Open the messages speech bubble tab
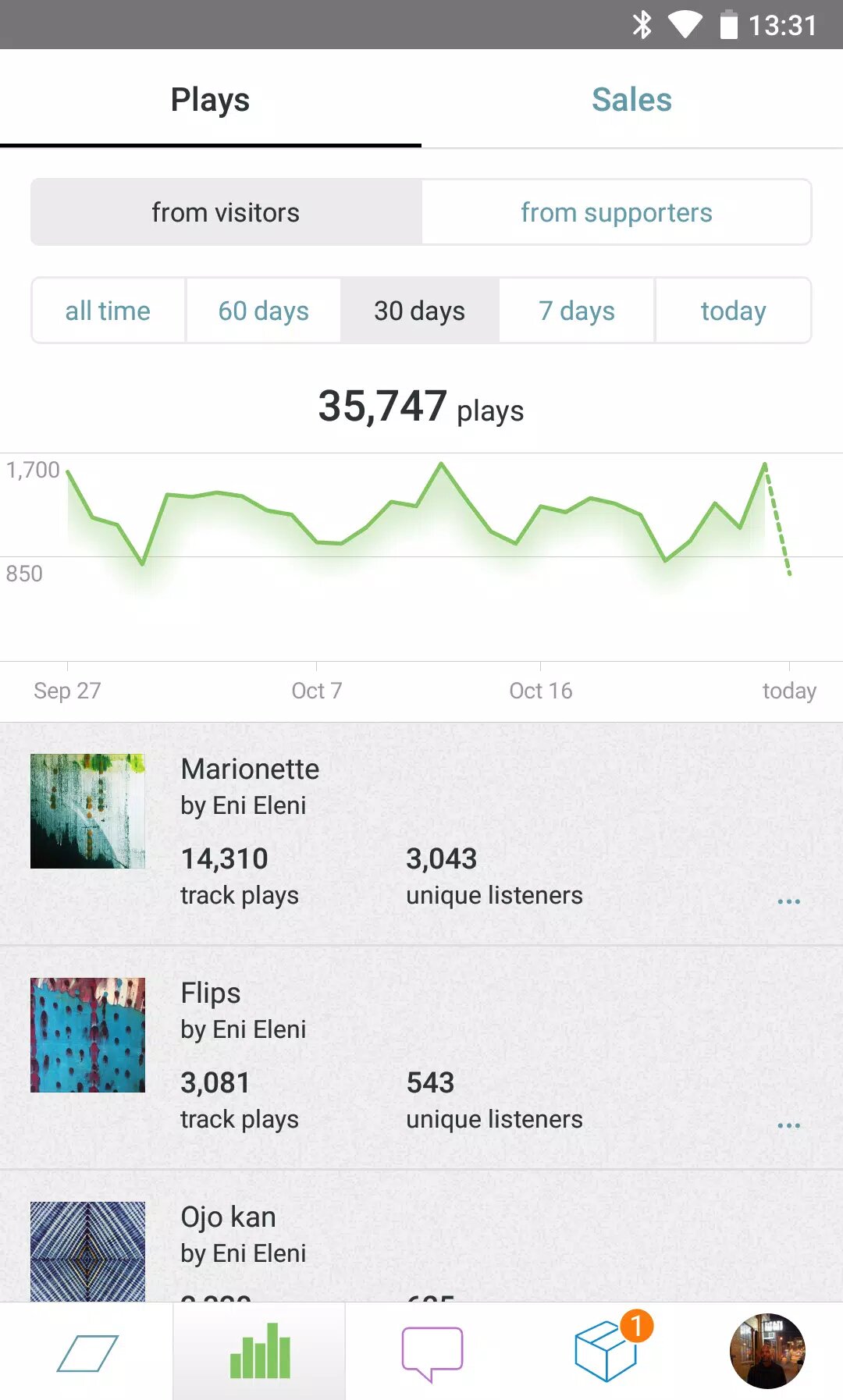The width and height of the screenshot is (843, 1400). click(x=432, y=1352)
